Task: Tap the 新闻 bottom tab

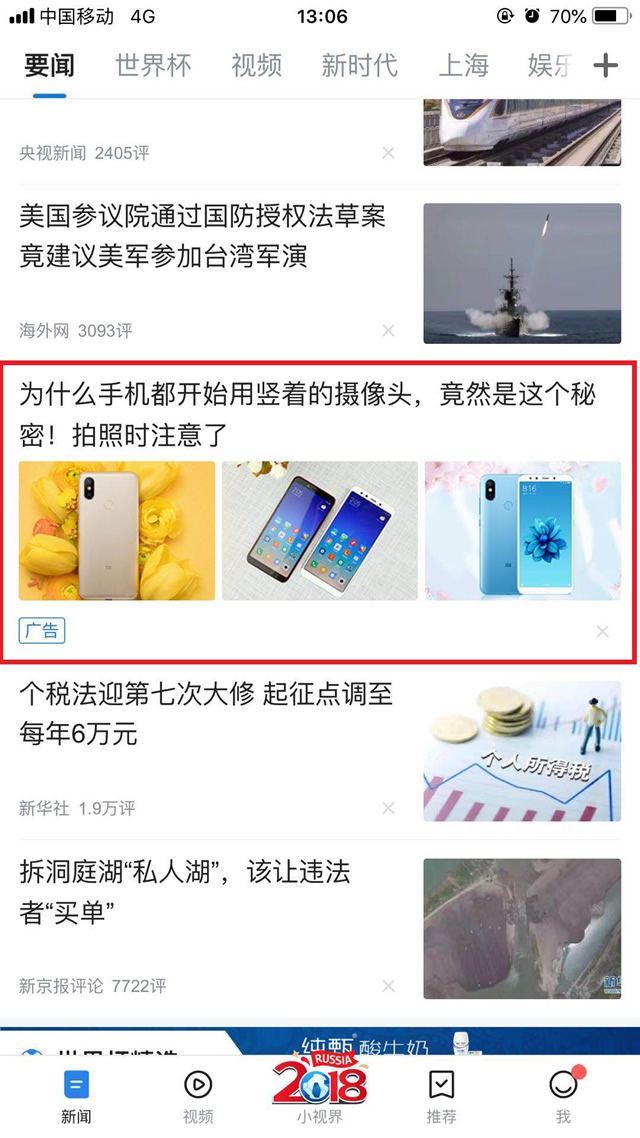Action: tap(76, 1095)
